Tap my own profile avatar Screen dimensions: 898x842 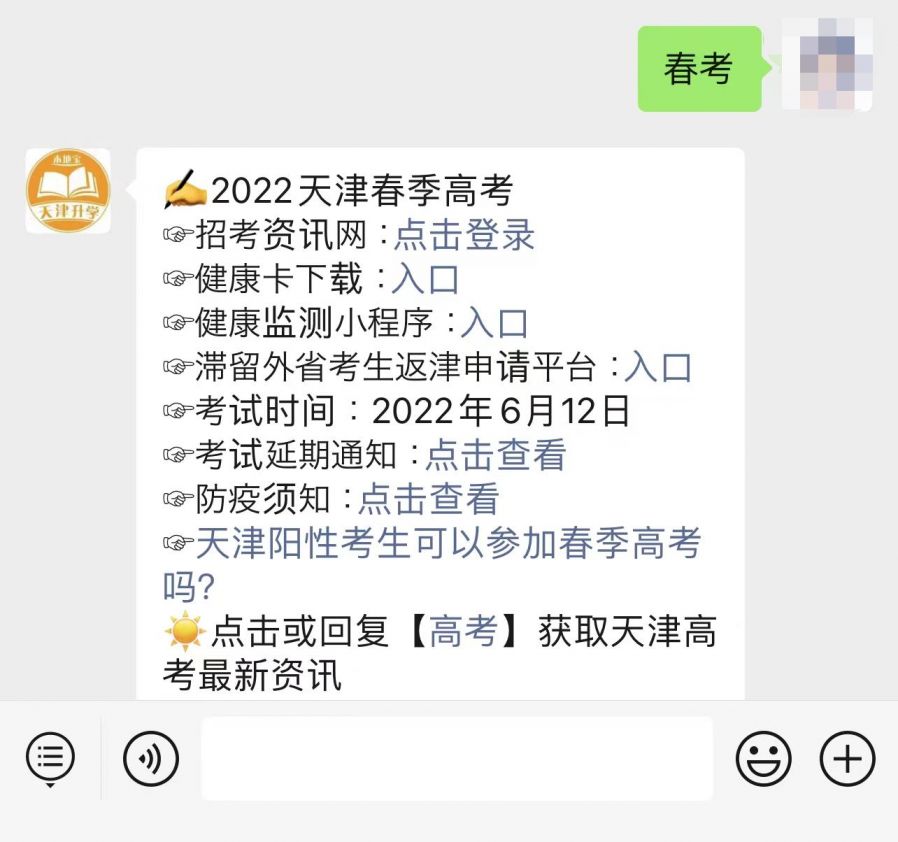[x=826, y=66]
